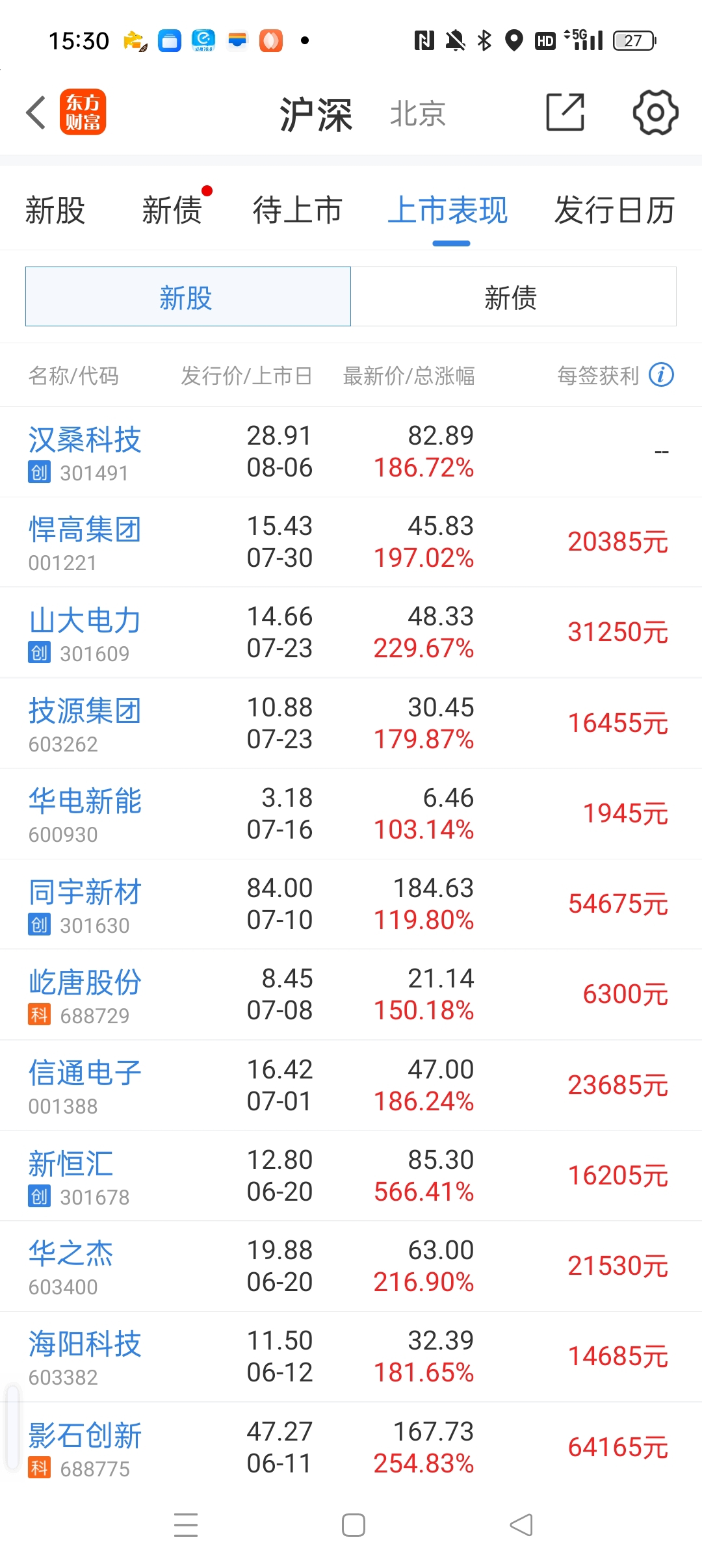
Task: Open the 发行日历 tab
Action: click(615, 211)
